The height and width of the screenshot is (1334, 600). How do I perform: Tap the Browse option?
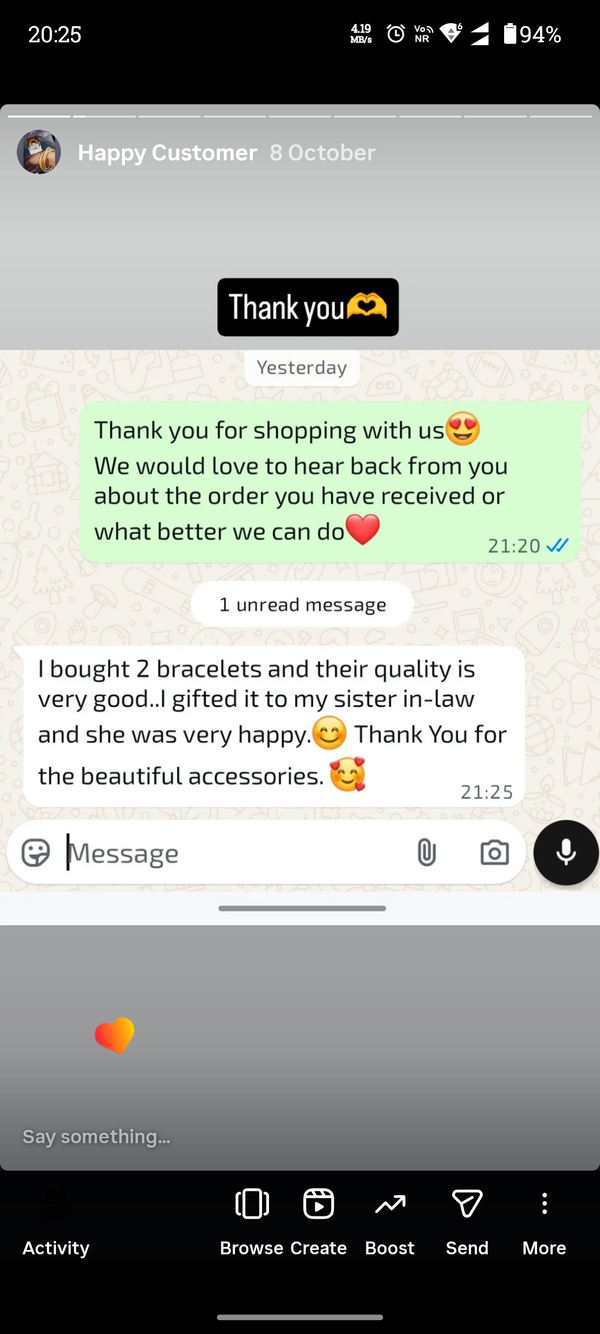252,1221
